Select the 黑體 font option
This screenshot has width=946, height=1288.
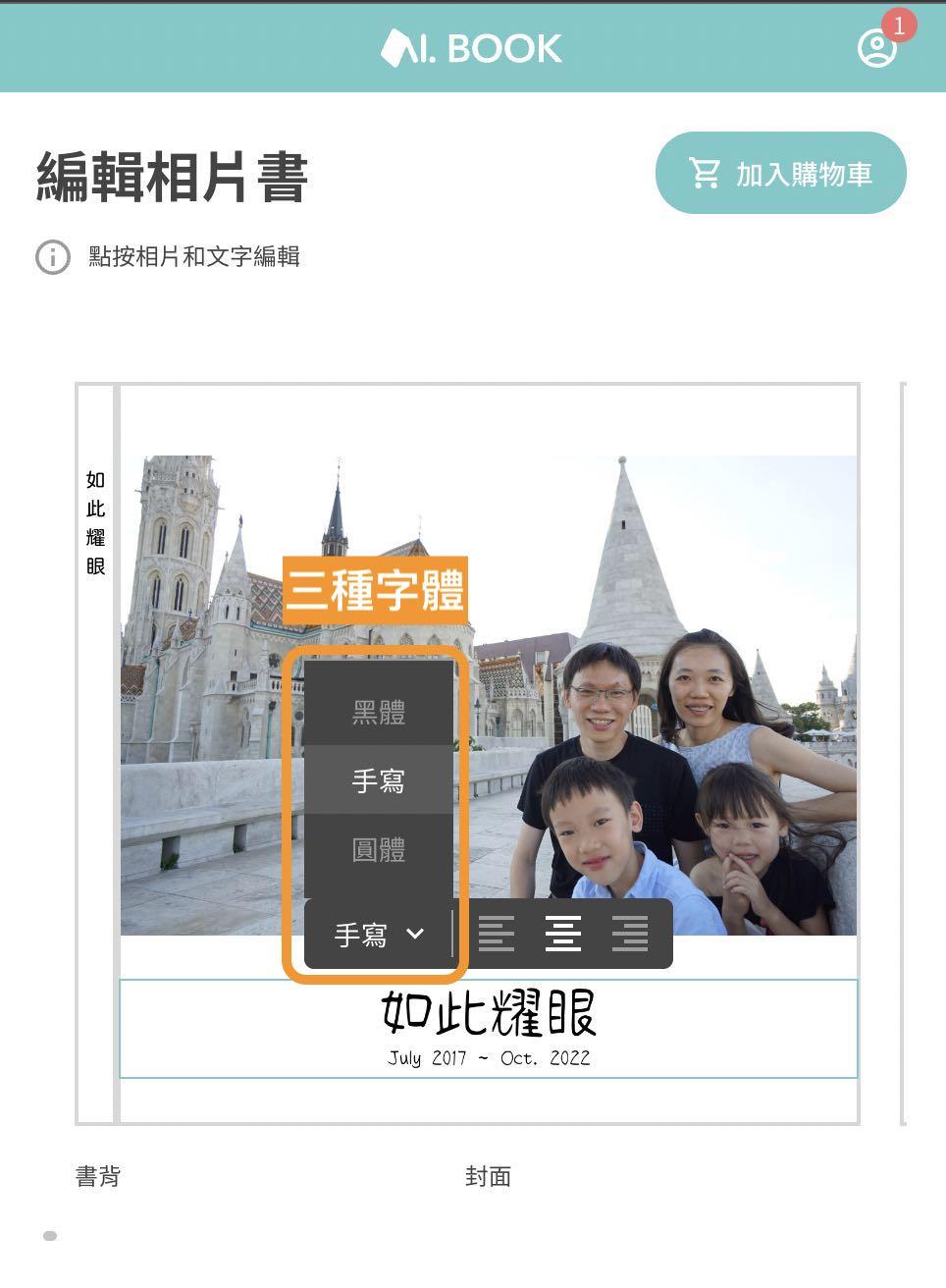pos(379,712)
